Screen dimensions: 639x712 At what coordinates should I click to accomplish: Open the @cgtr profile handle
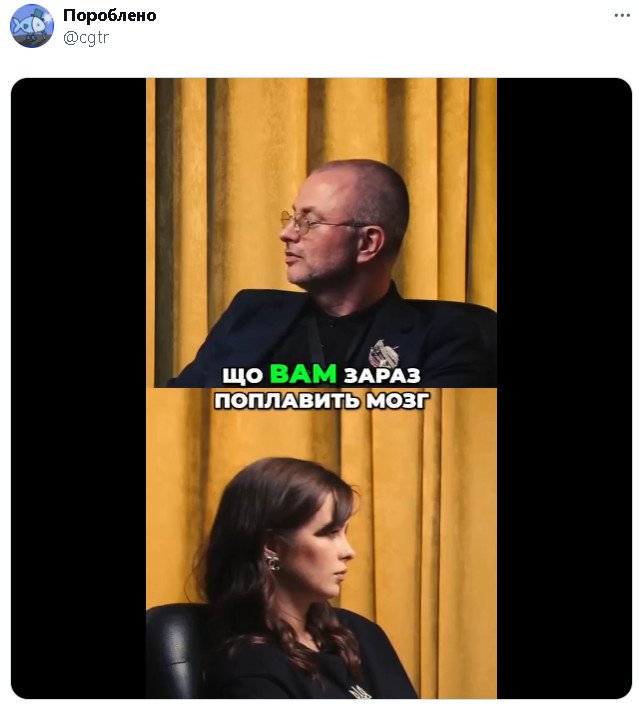pyautogui.click(x=85, y=38)
